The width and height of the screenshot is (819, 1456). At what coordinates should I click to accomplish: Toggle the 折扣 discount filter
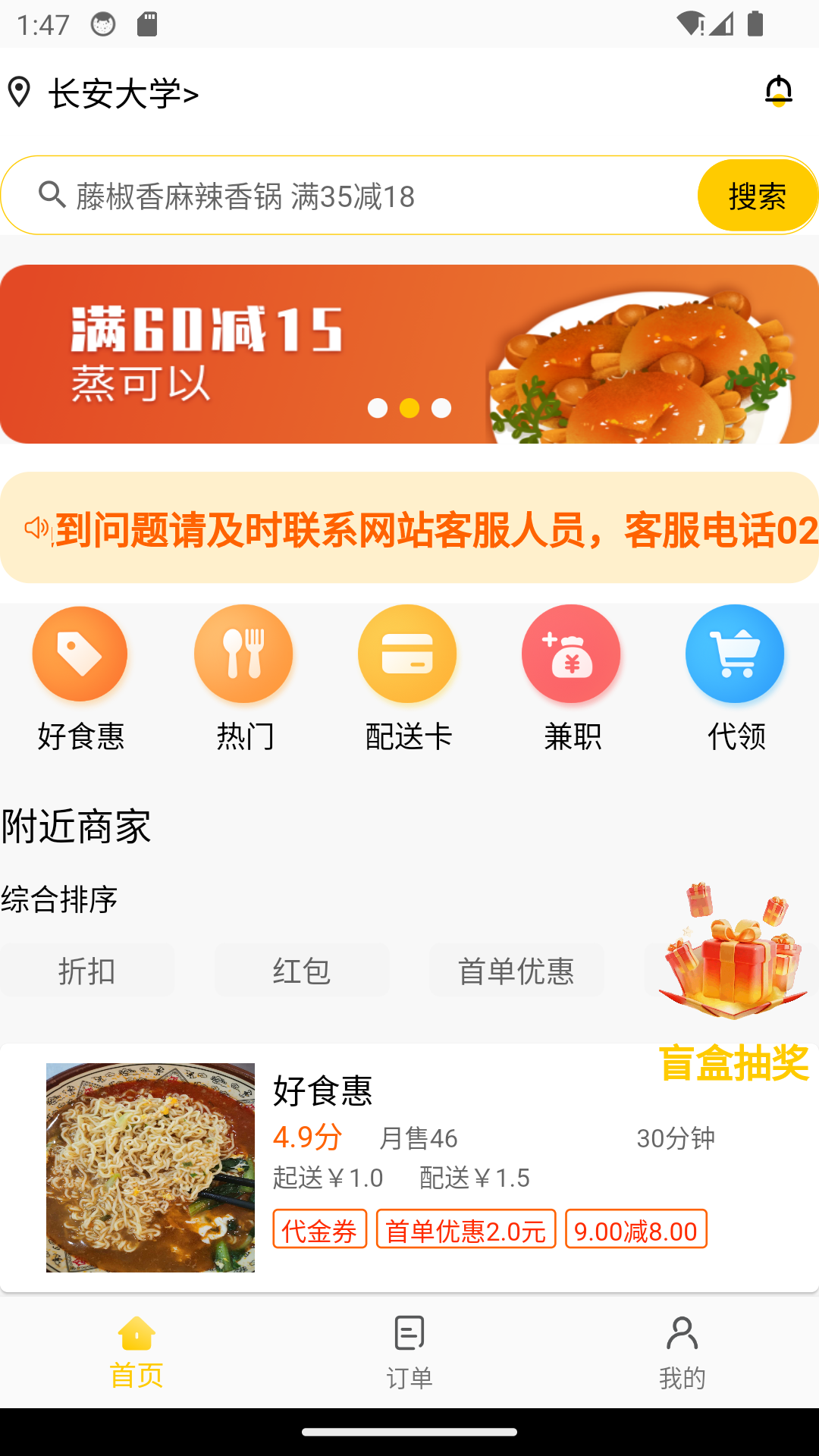[x=87, y=970]
